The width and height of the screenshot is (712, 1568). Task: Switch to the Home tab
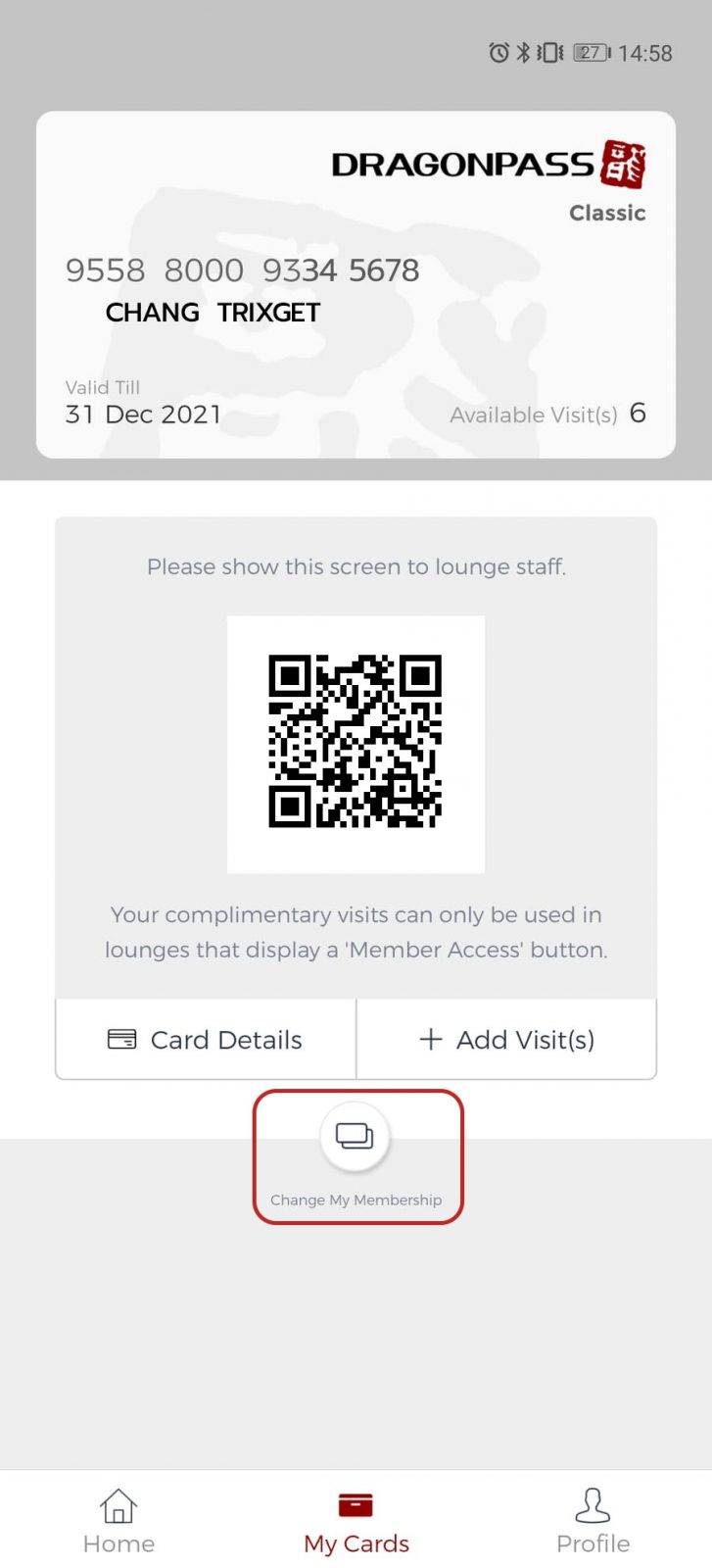pyautogui.click(x=118, y=1519)
